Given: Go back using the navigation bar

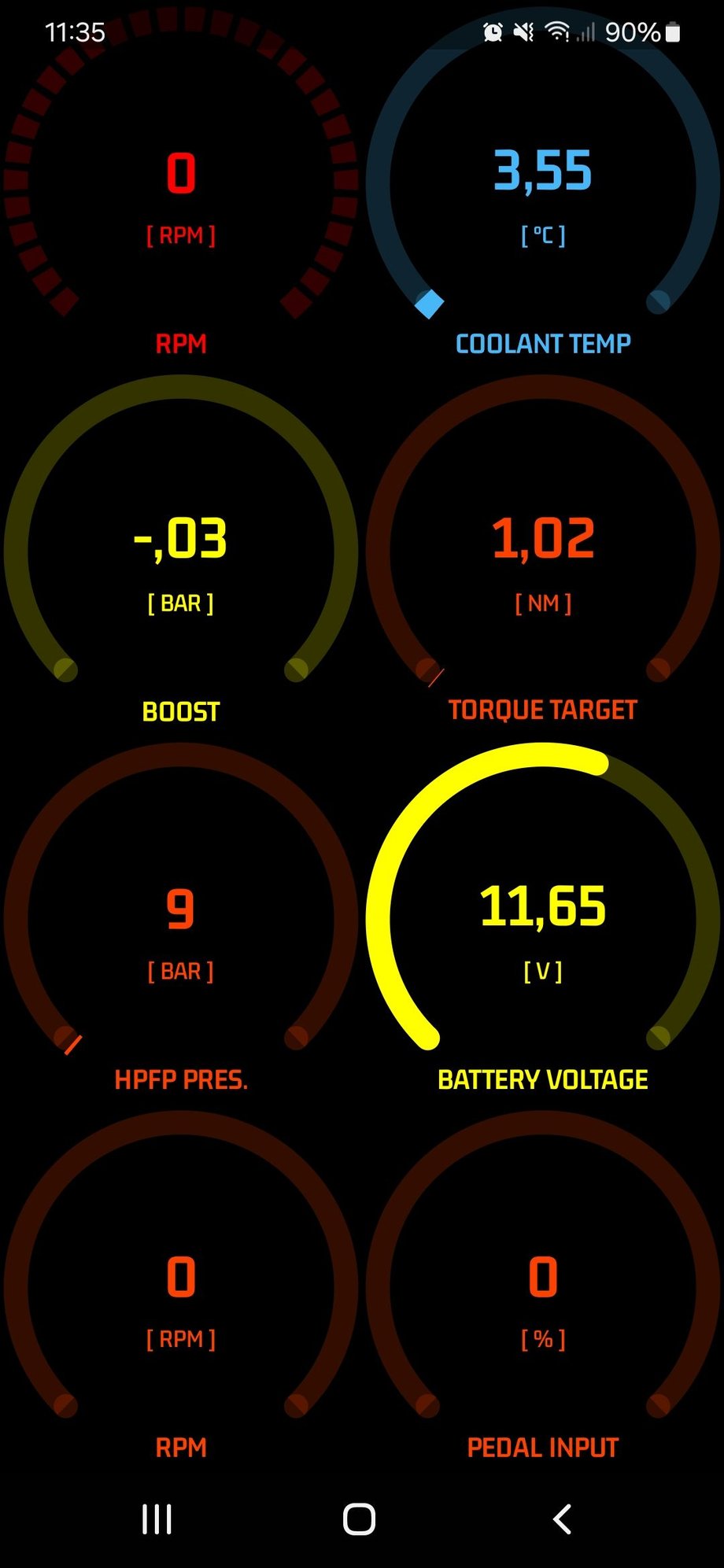Looking at the screenshot, I should coord(562,1519).
